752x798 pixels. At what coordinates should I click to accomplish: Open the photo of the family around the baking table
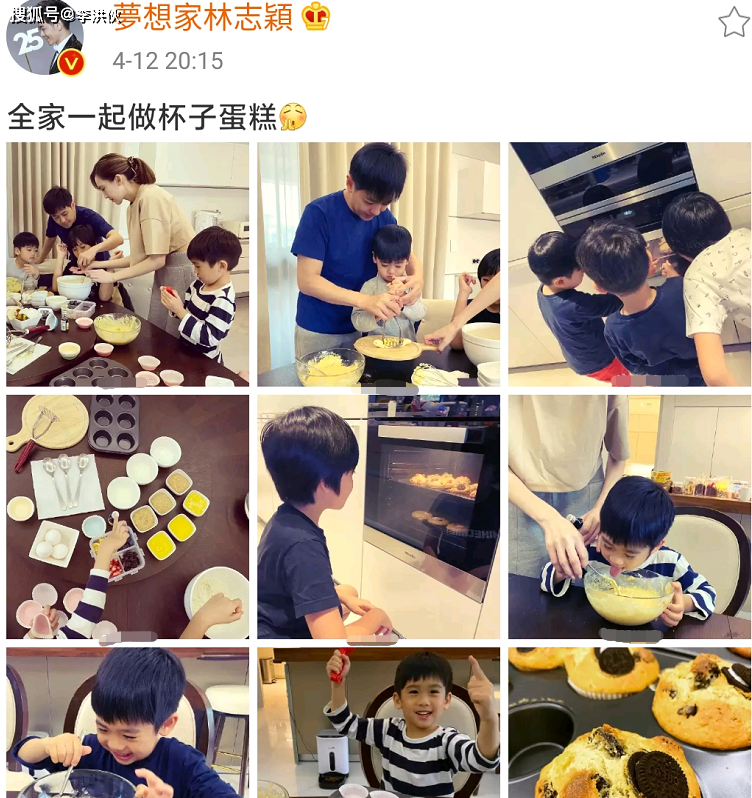click(128, 264)
